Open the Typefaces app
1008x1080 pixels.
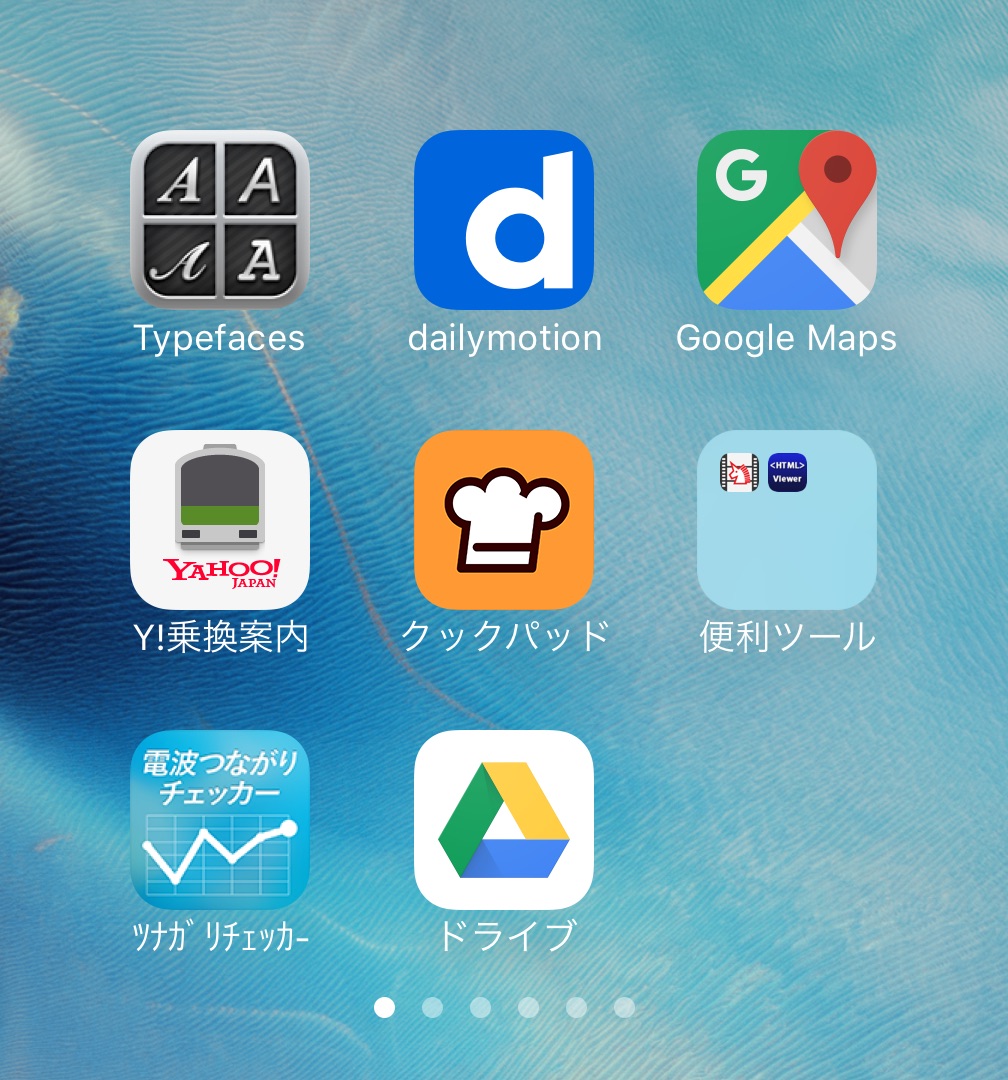click(x=220, y=220)
